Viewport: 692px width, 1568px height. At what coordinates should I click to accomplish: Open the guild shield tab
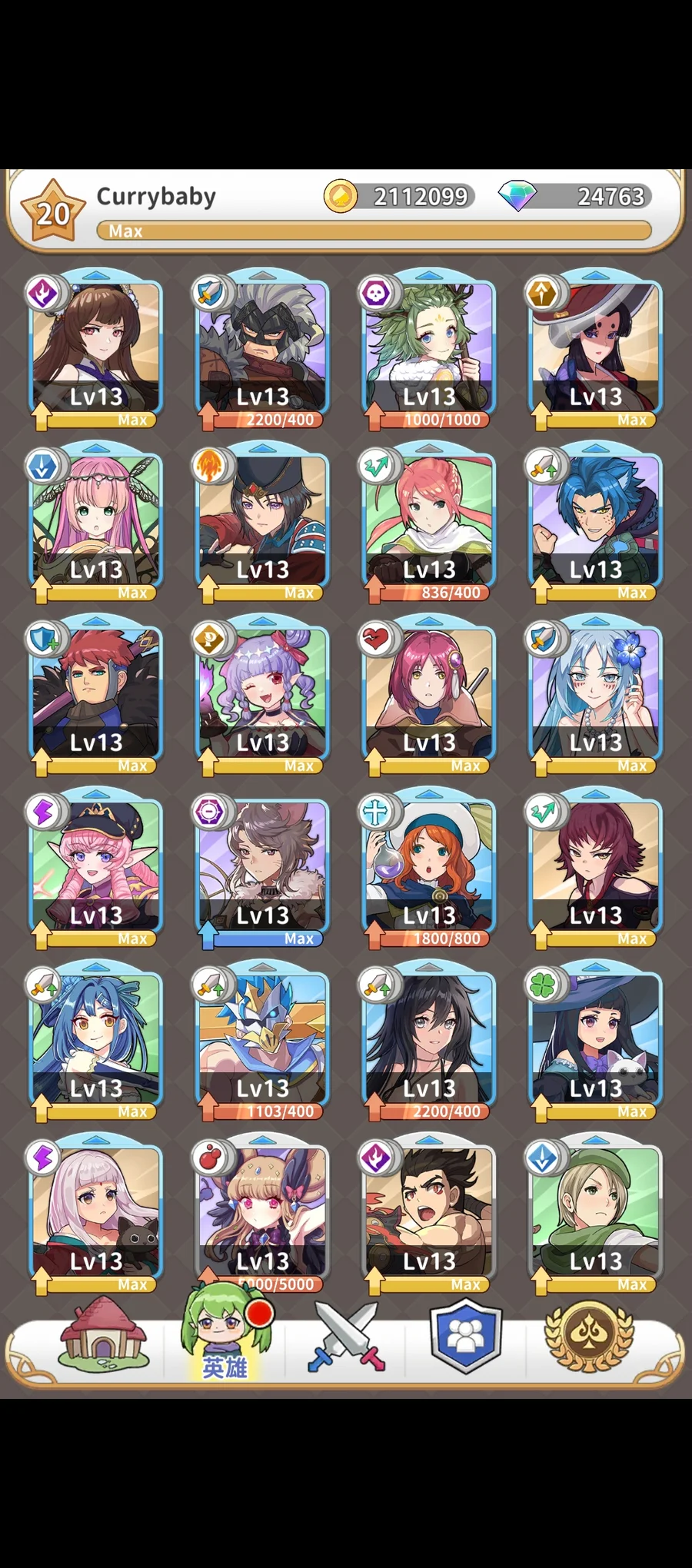tap(465, 1336)
